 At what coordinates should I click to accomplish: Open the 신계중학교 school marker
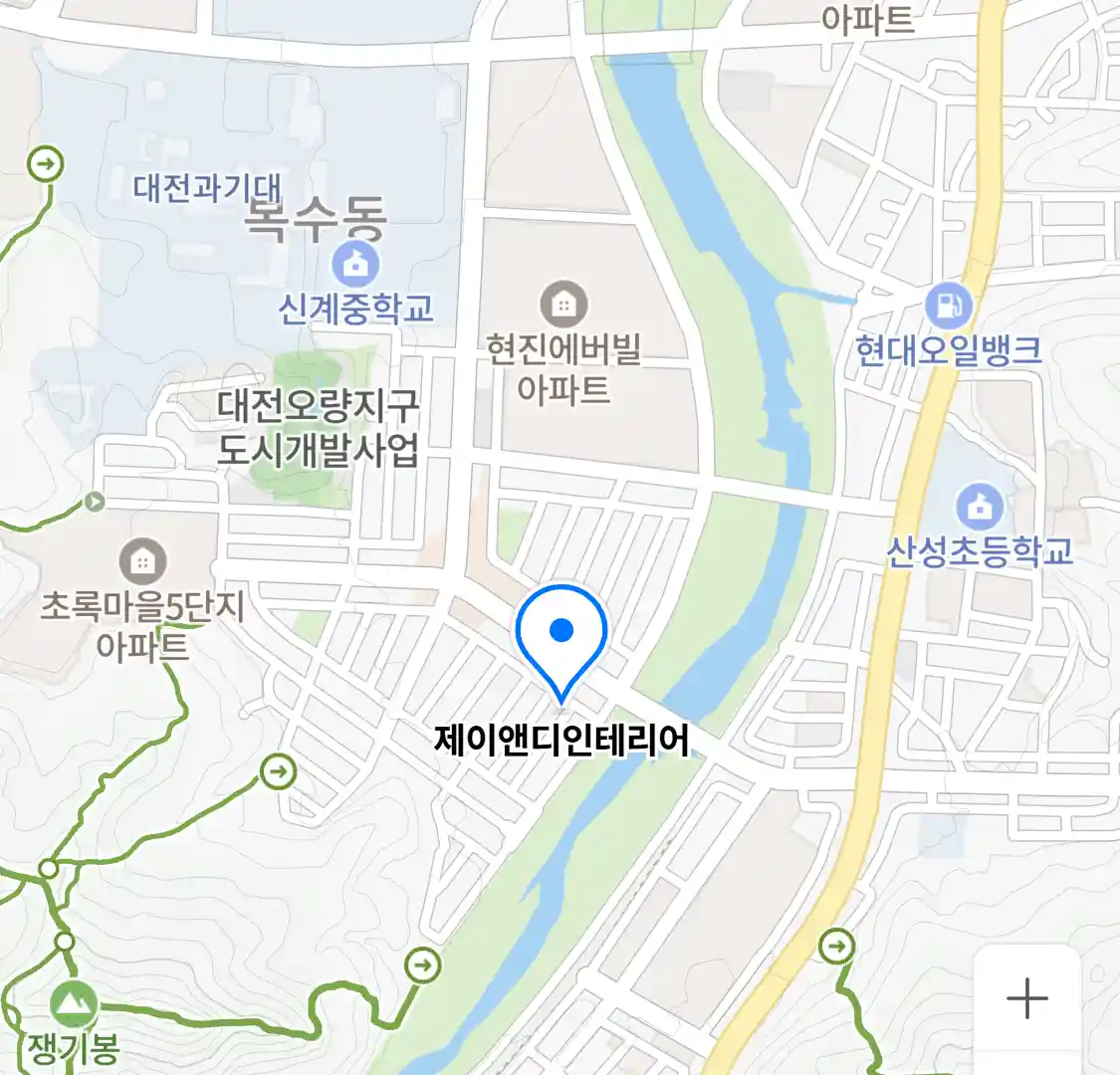(355, 265)
